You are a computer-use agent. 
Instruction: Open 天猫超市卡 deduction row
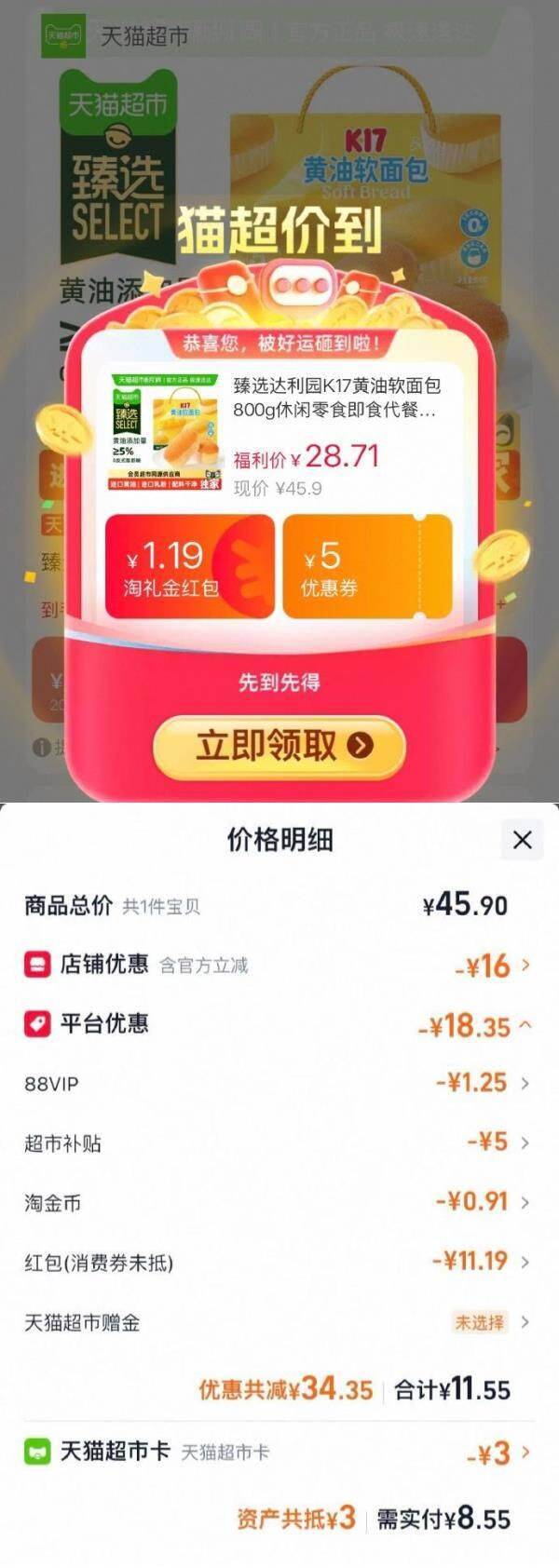[x=279, y=1451]
